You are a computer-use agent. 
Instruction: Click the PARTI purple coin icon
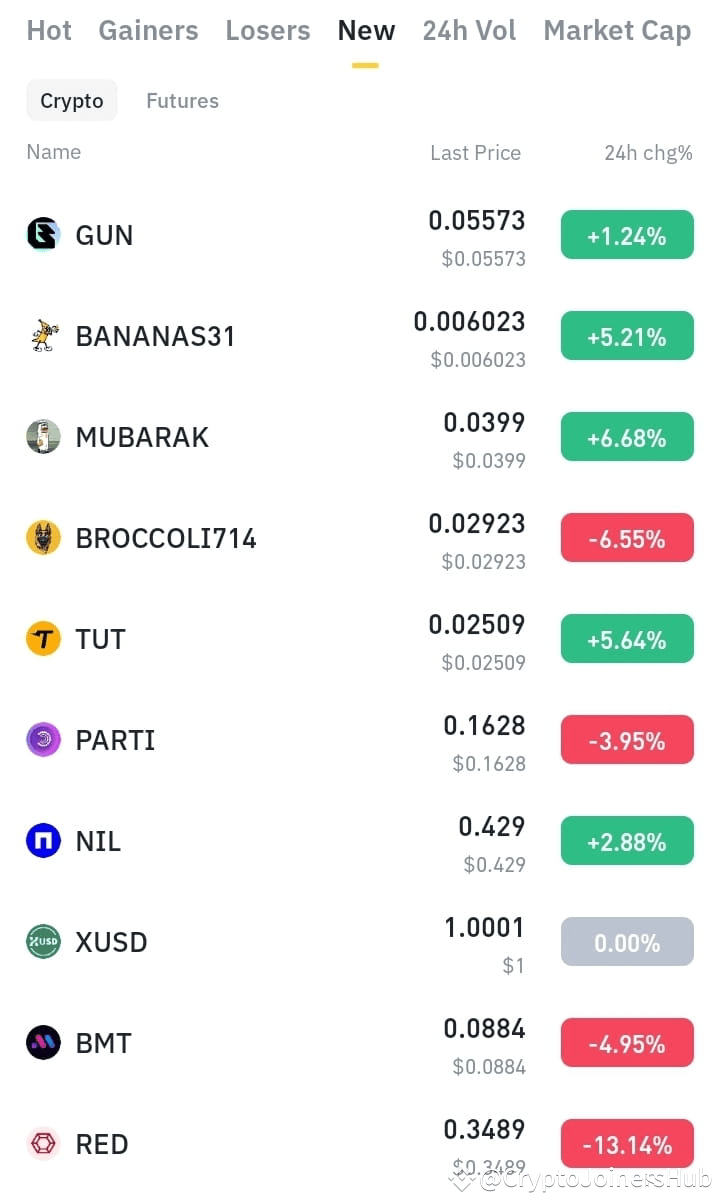coord(43,739)
